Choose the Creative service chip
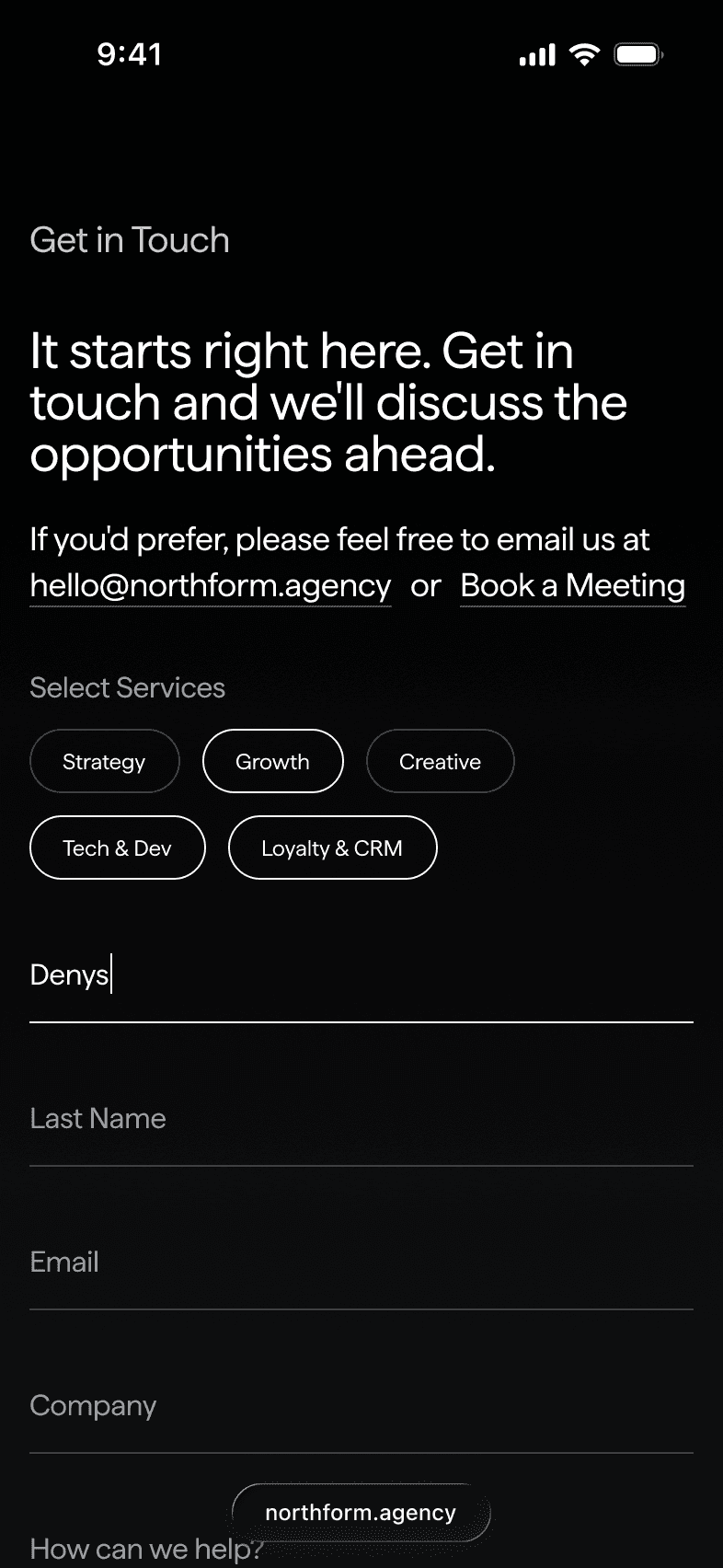Screen dimensions: 723x1568 click(440, 762)
